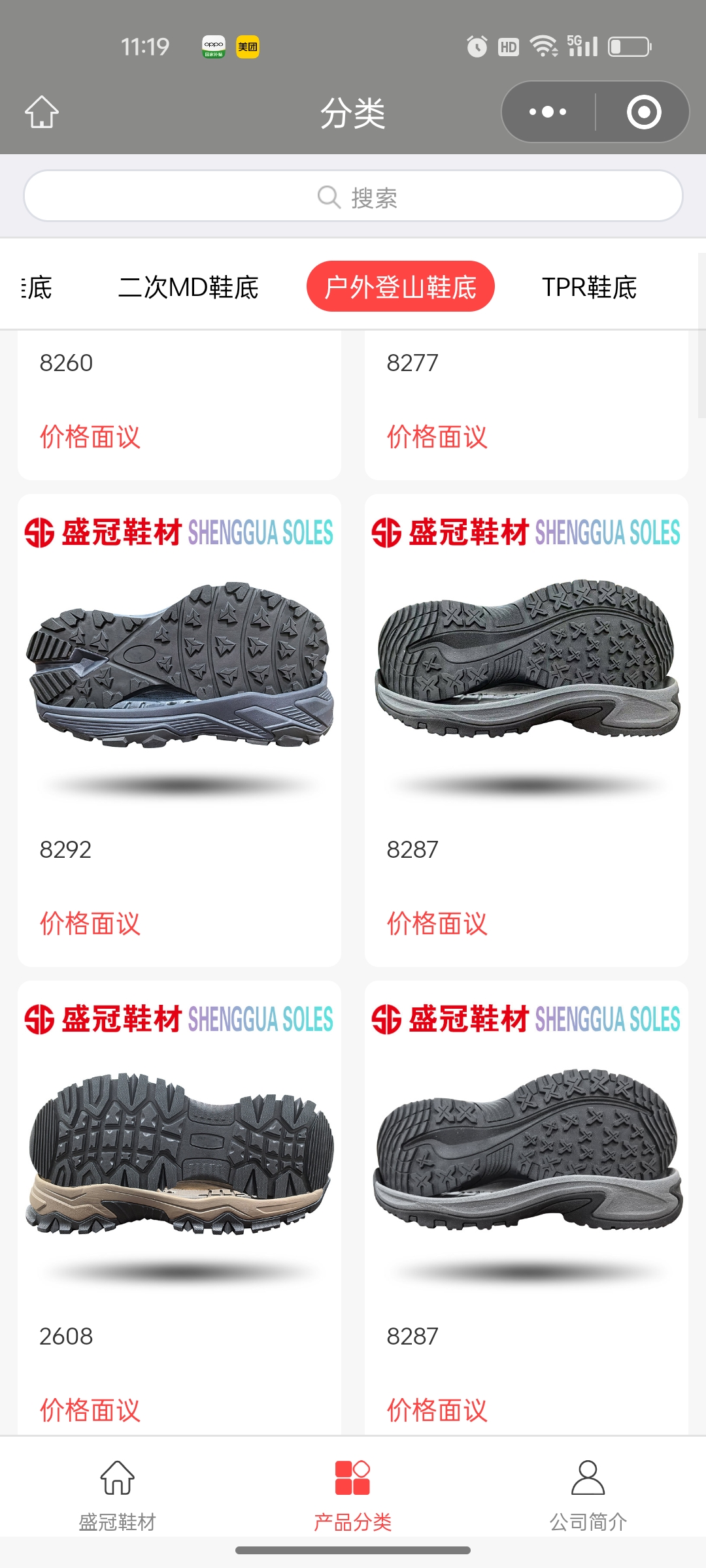
Task: Close the mini-program with the circle button
Action: 643,112
